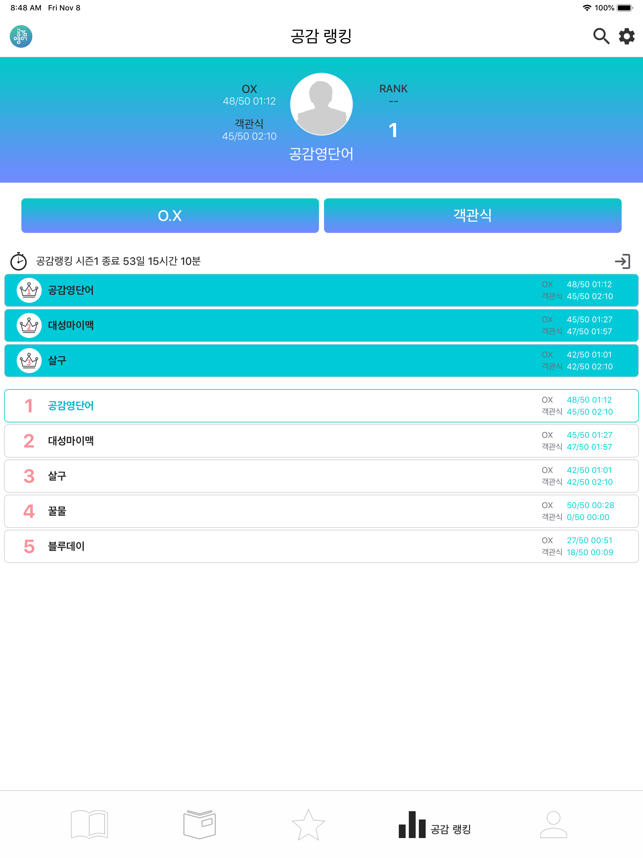Tap the app logo in the top bar

click(21, 36)
